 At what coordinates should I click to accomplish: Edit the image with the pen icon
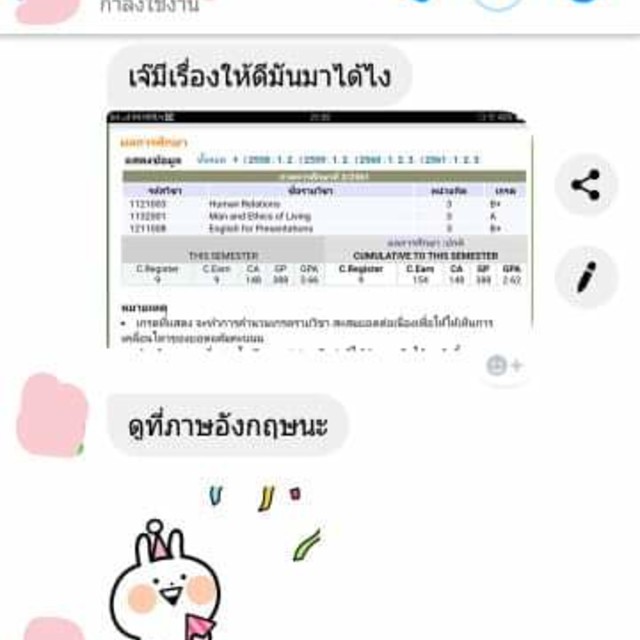click(x=586, y=277)
